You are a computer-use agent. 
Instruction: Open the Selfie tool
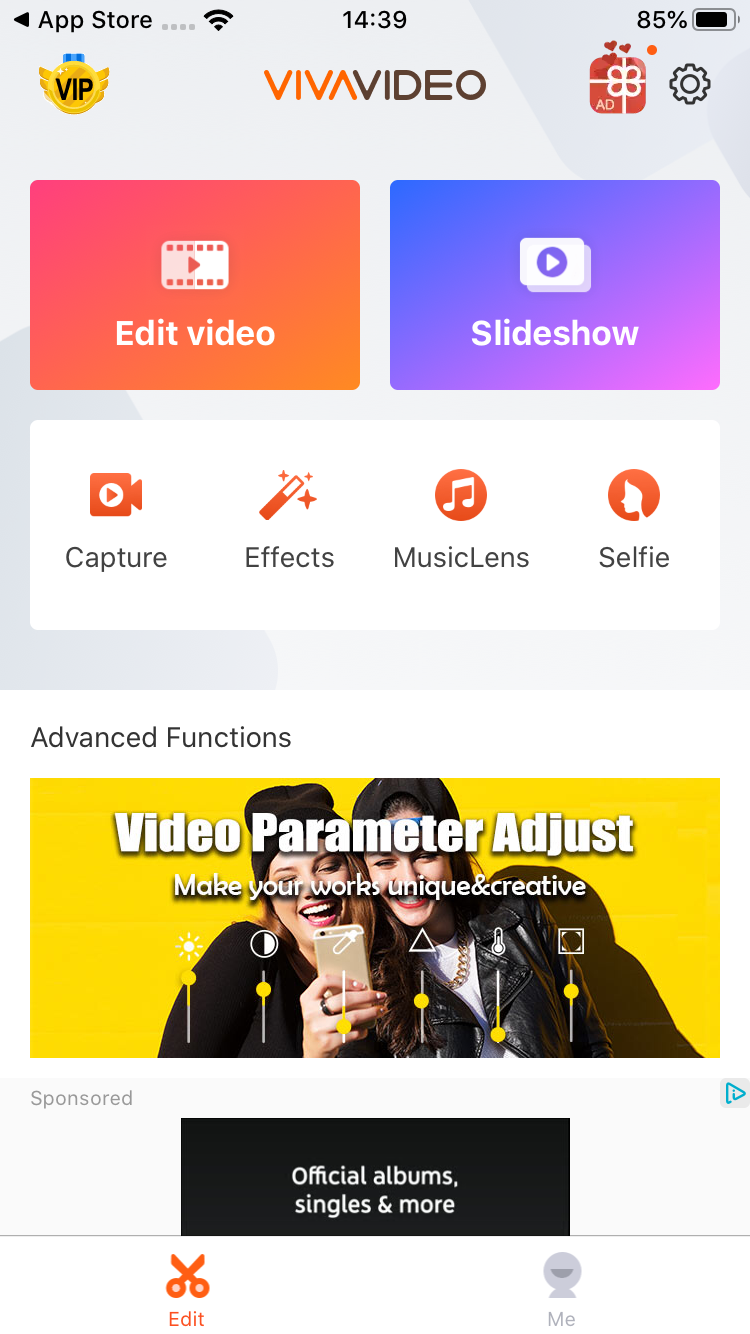(x=633, y=494)
